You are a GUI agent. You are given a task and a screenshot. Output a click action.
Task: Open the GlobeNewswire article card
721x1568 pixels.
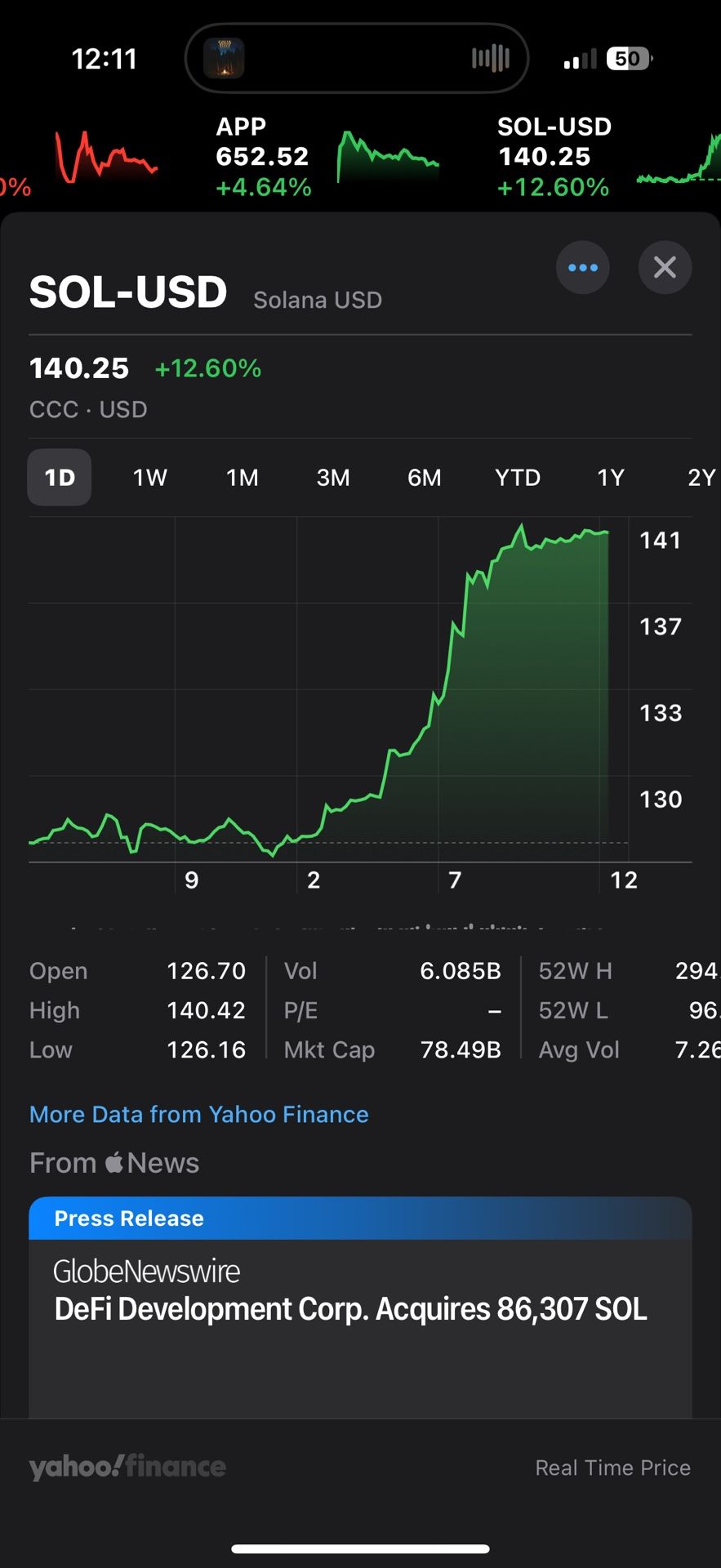[x=147, y=1271]
